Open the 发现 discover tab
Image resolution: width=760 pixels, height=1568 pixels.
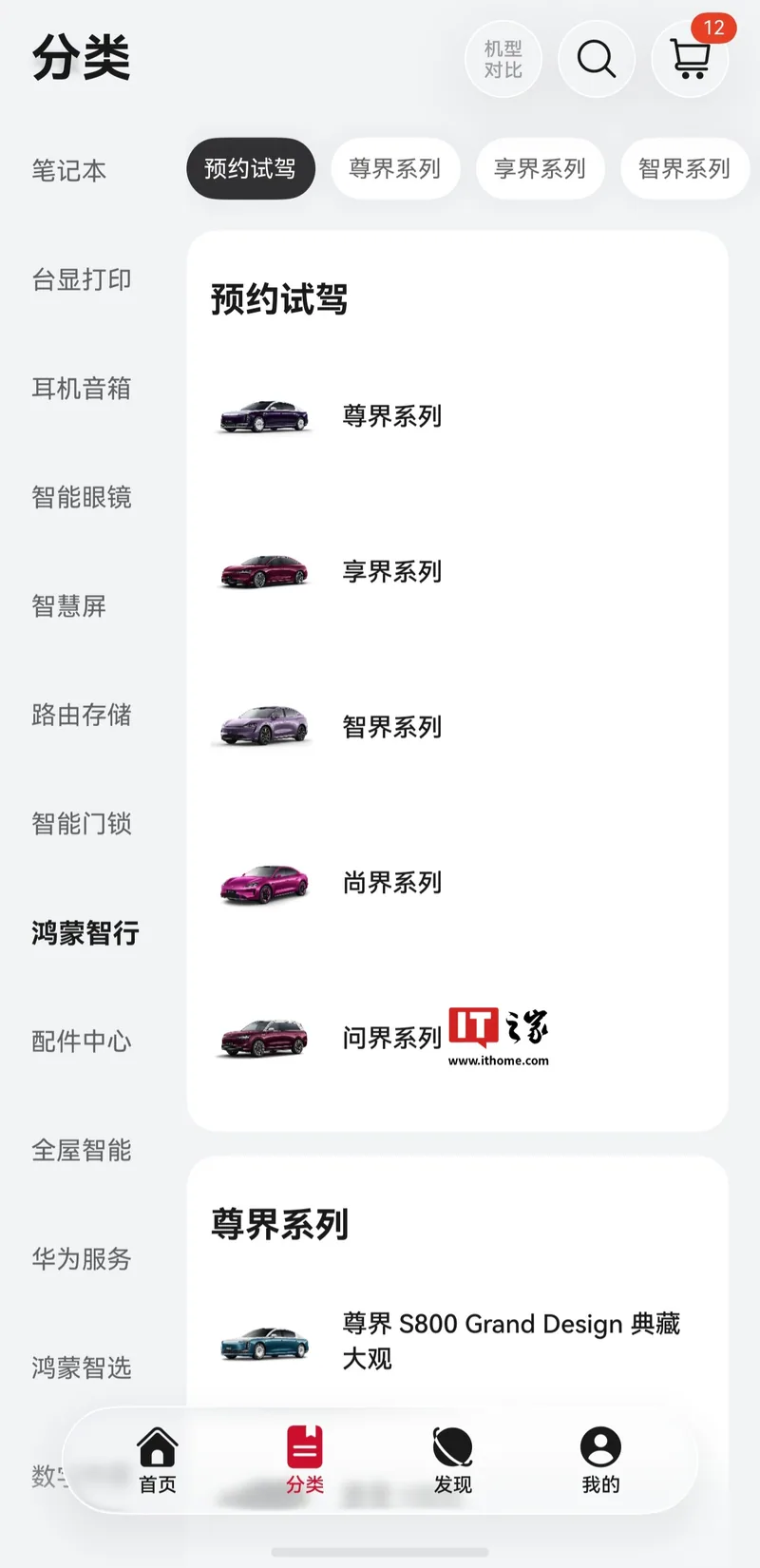tap(452, 1461)
